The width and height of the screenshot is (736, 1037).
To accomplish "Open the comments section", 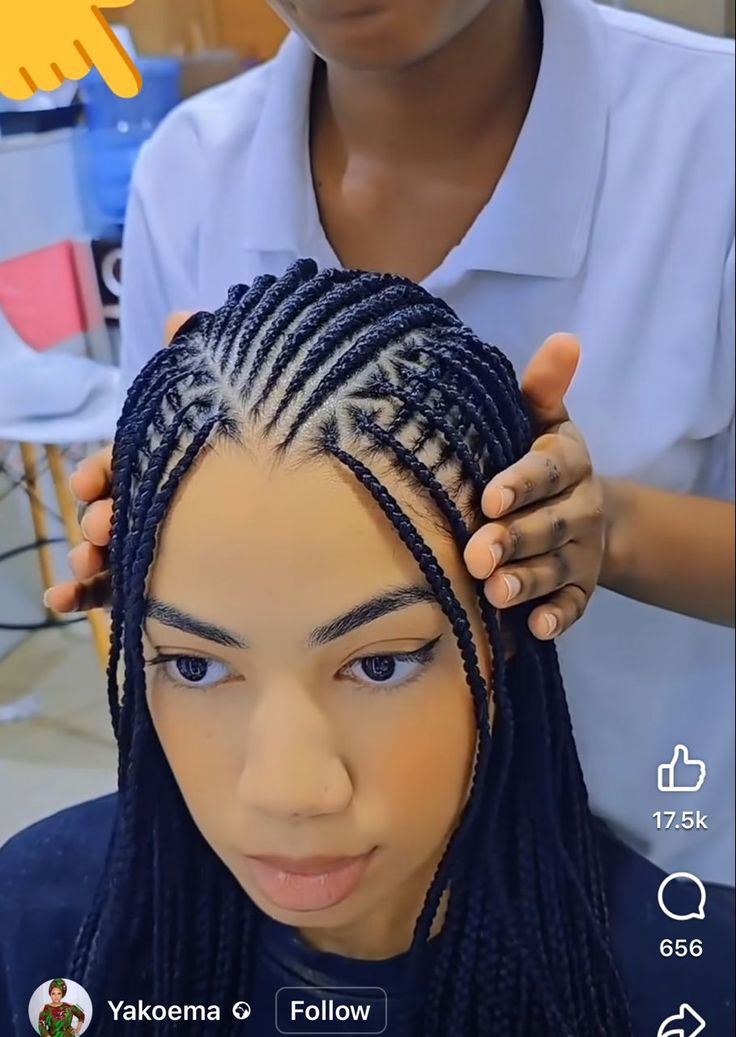I will [681, 897].
